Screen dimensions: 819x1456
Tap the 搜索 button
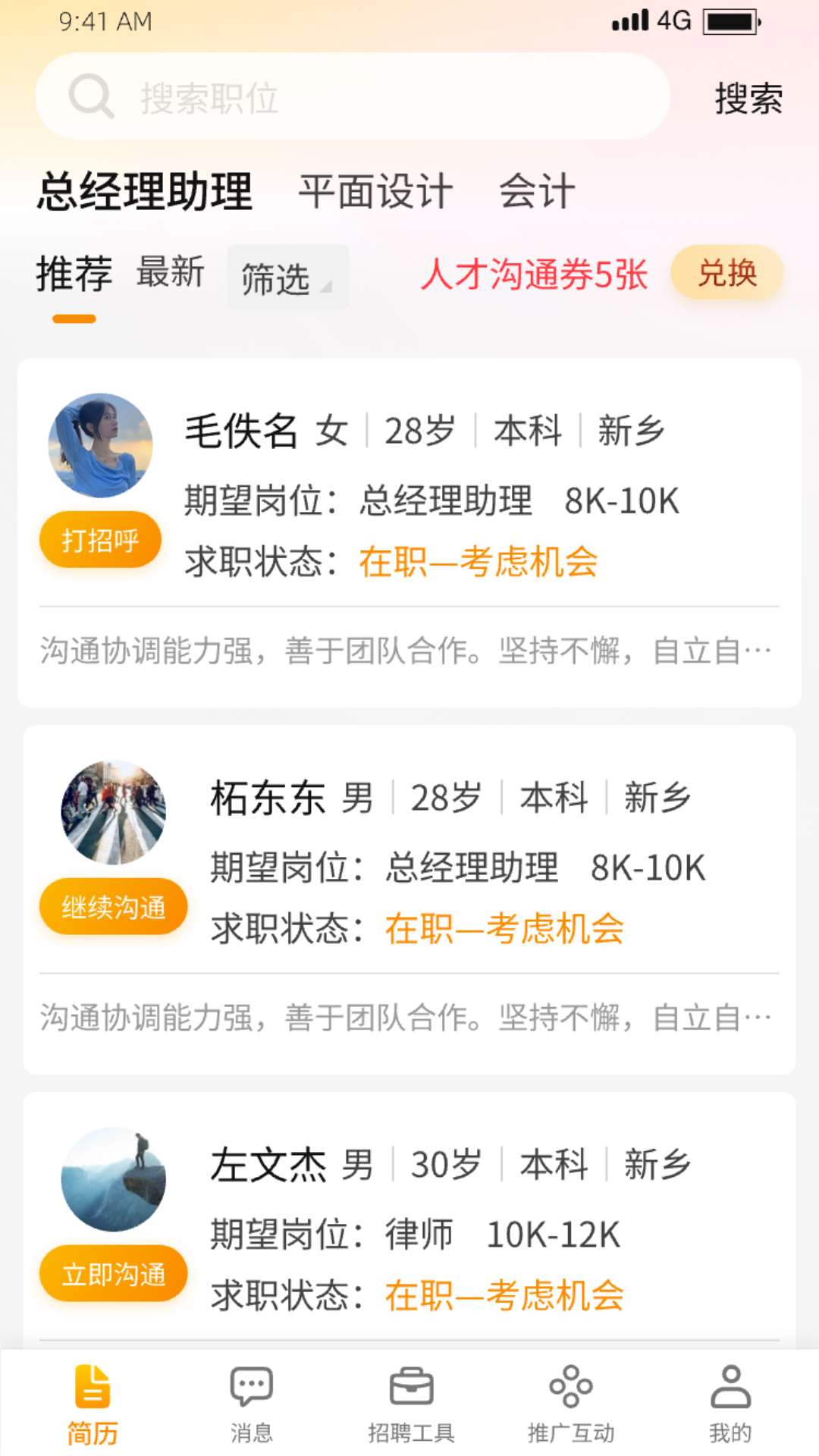[x=748, y=99]
